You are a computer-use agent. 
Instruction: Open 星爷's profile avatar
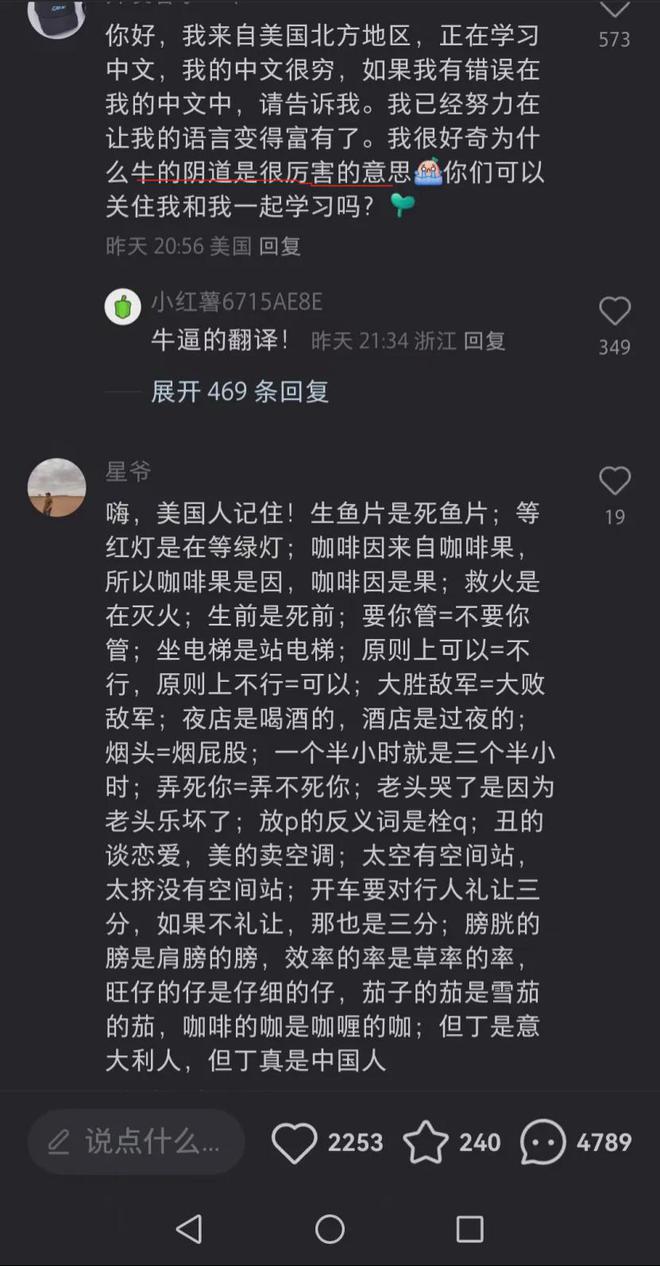pos(57,487)
